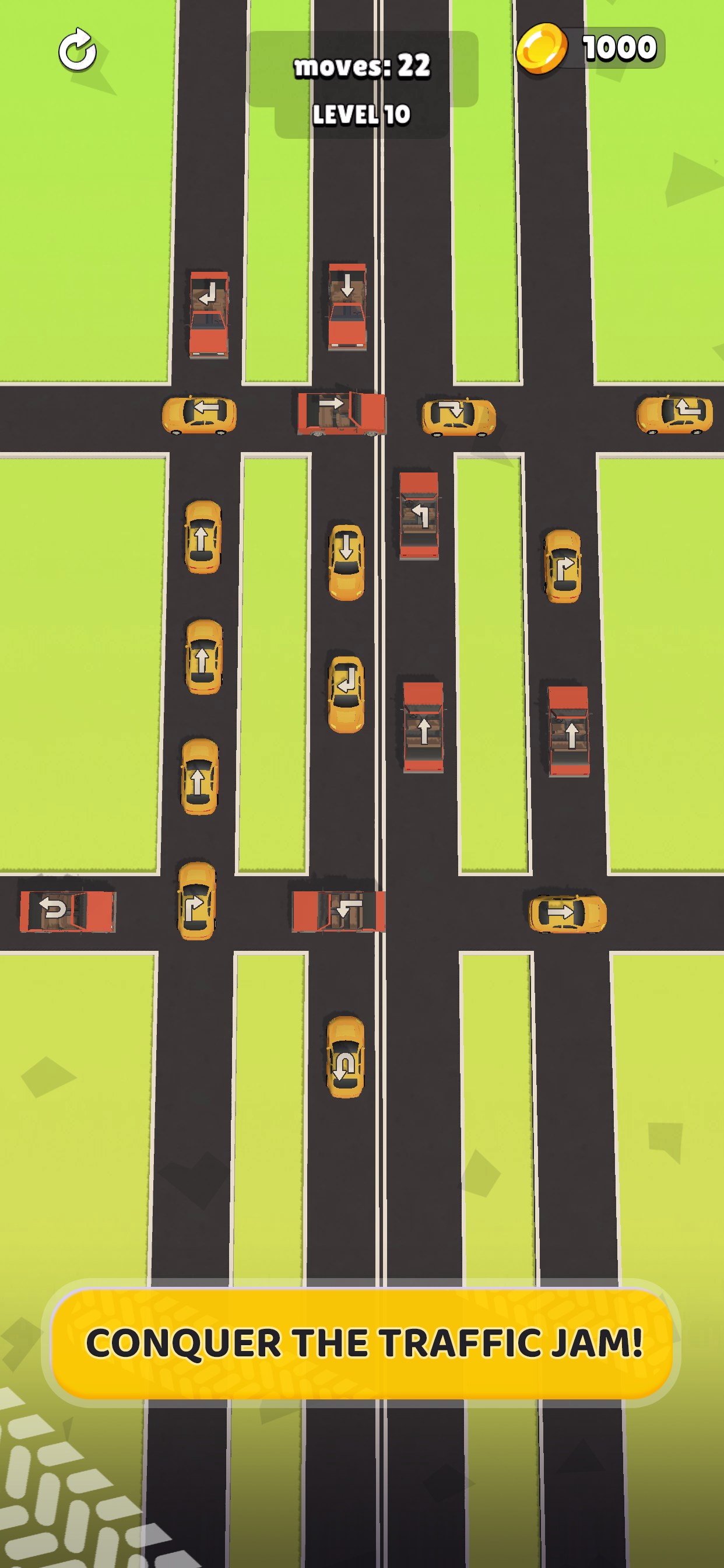Tap the yellow taxi with U-turn arrow
Viewport: 724px width, 1568px height.
coord(346,1058)
